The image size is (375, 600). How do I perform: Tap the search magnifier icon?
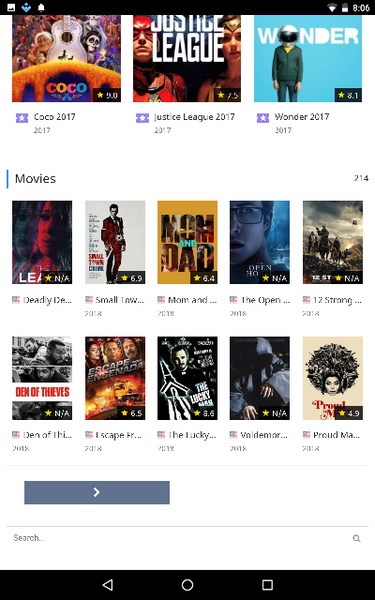356,538
